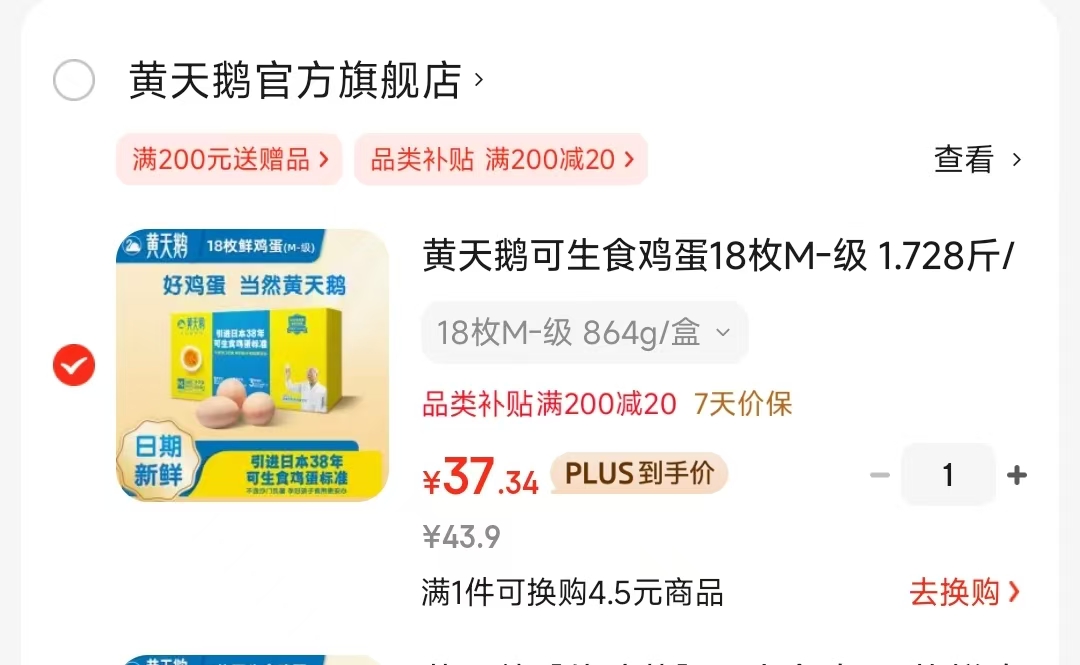The width and height of the screenshot is (1080, 665).
Task: Uncheck the 黄天鹅可生食鸡蛋 item
Action: [x=74, y=366]
